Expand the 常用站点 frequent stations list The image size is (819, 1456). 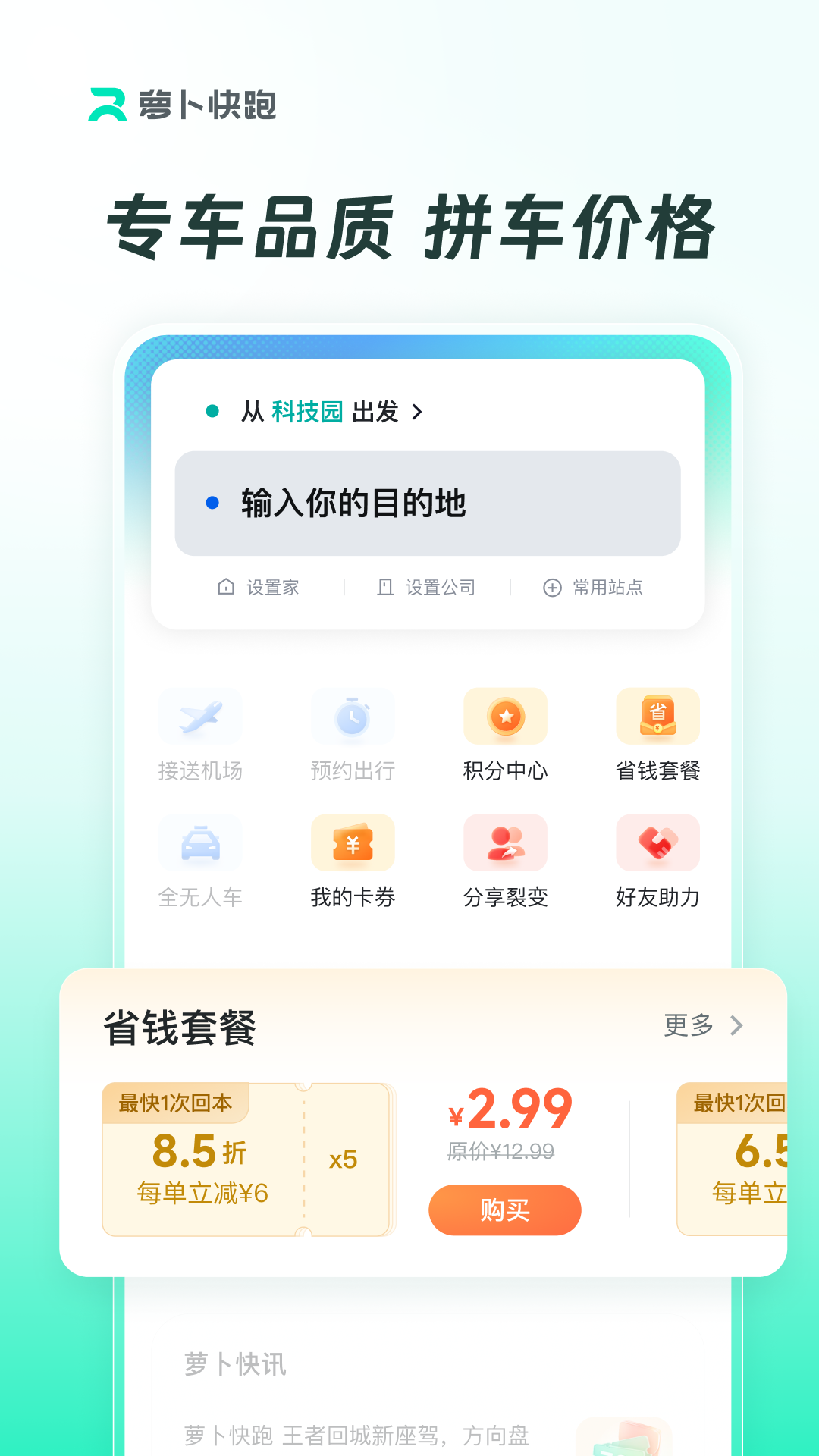coord(594,587)
